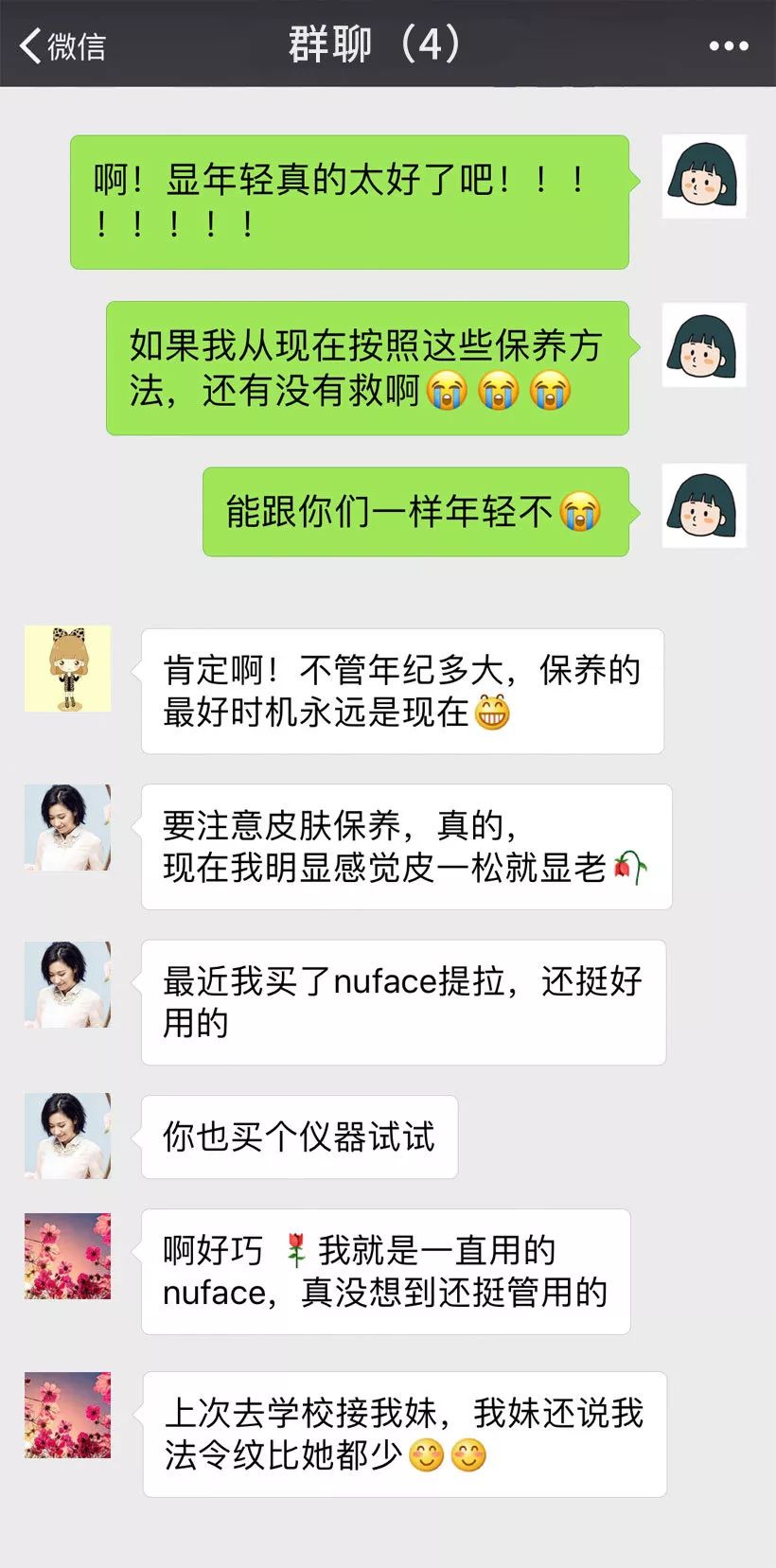Go back to the 微信 chat list
This screenshot has height=1568, width=776.
coord(62,44)
